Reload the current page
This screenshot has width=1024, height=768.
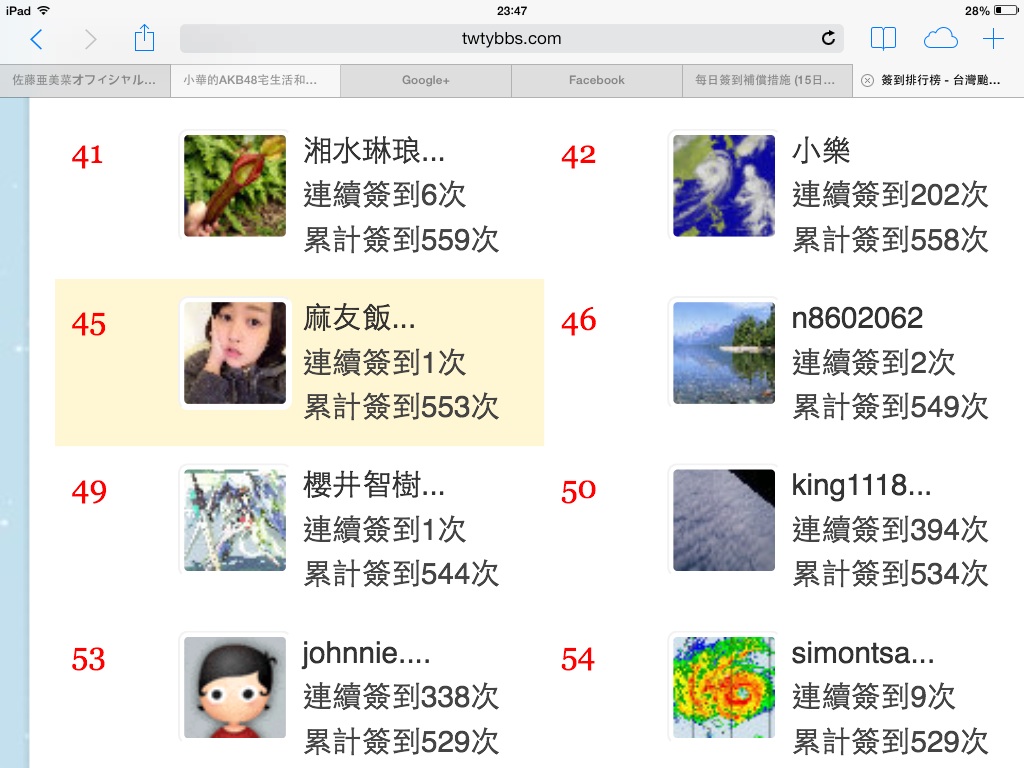click(828, 39)
